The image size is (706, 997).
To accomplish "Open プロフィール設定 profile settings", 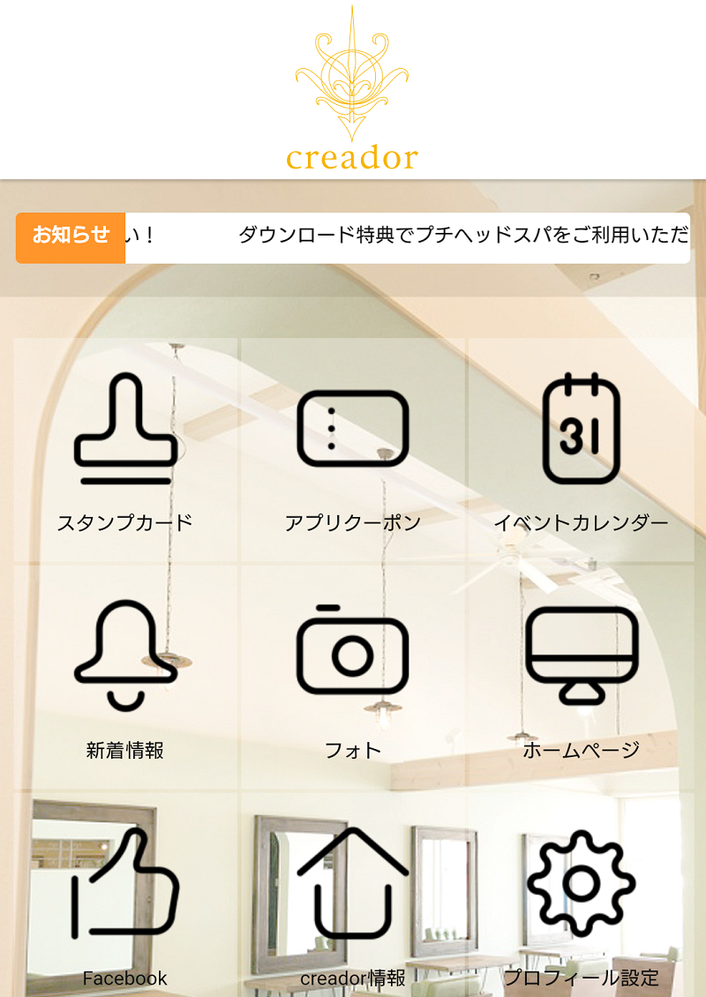I will pyautogui.click(x=581, y=900).
